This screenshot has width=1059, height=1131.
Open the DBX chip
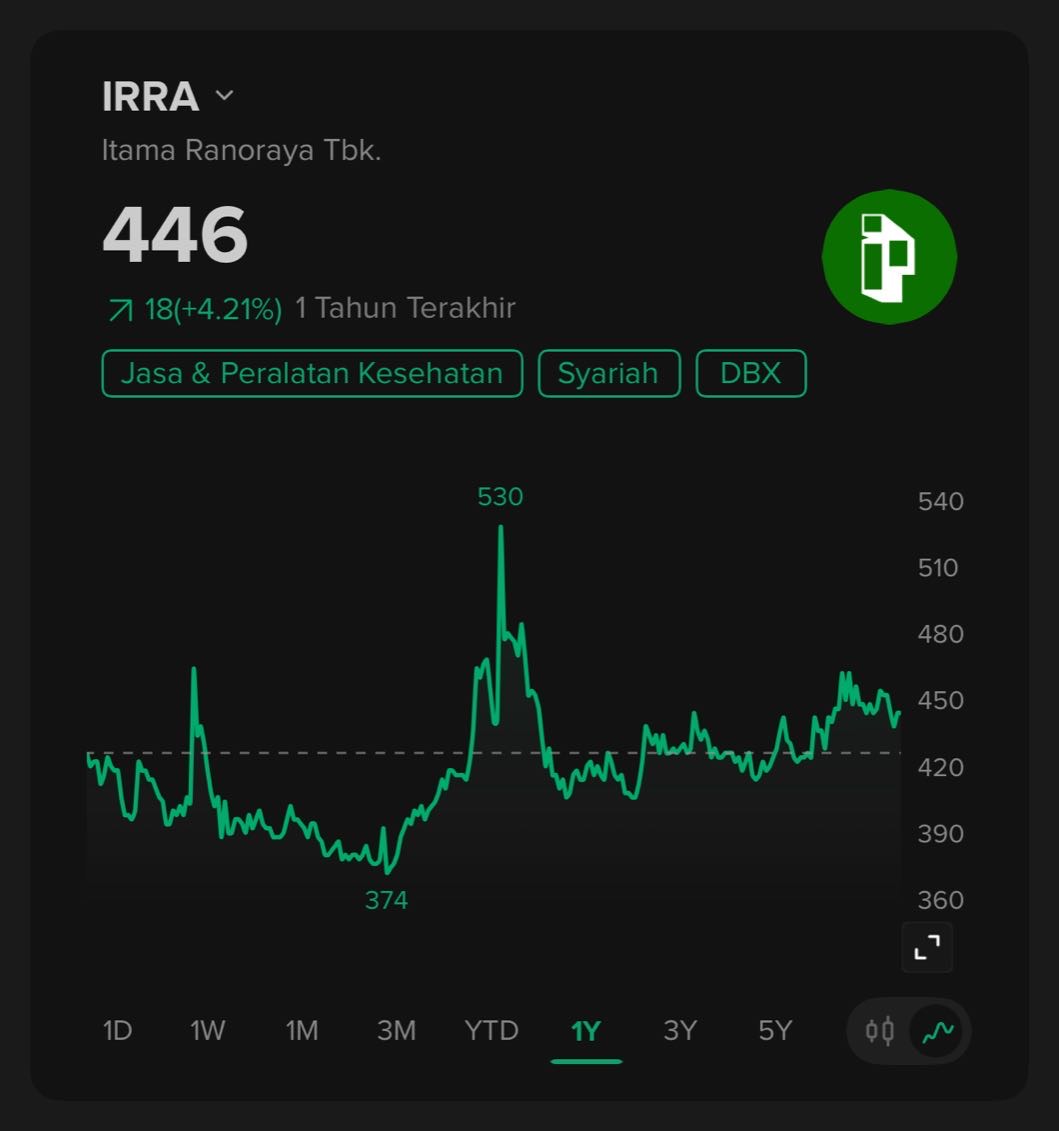click(x=750, y=373)
